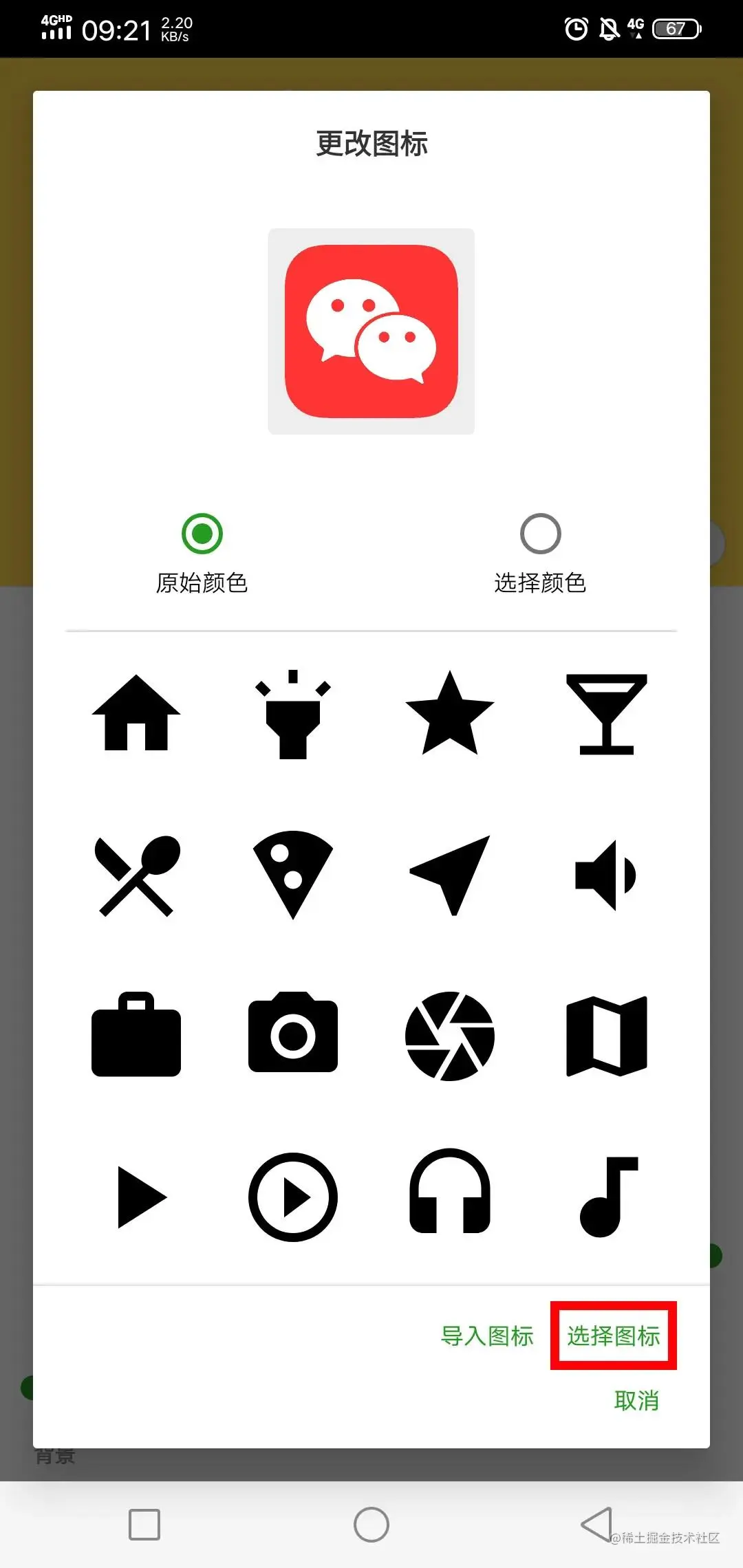Viewport: 743px width, 1568px height.
Task: Choose the camera icon
Action: (x=294, y=1036)
